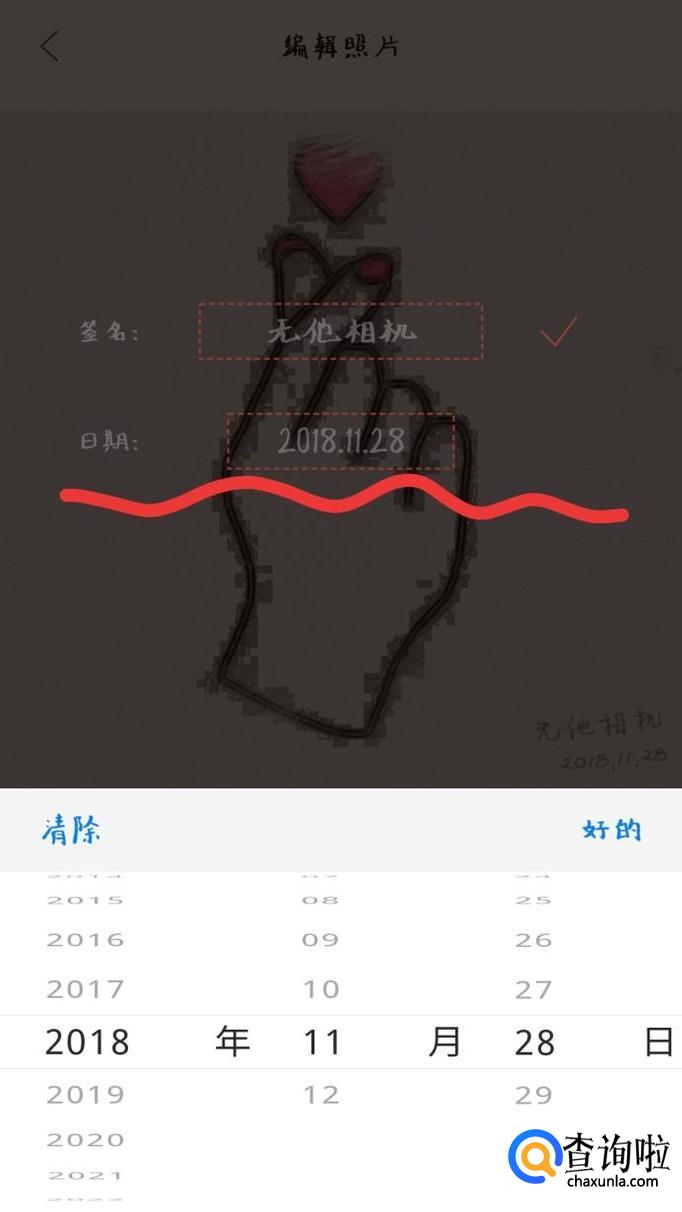This screenshot has height=1212, width=682.
Task: Tap the 无他相机 signature field
Action: tap(341, 332)
